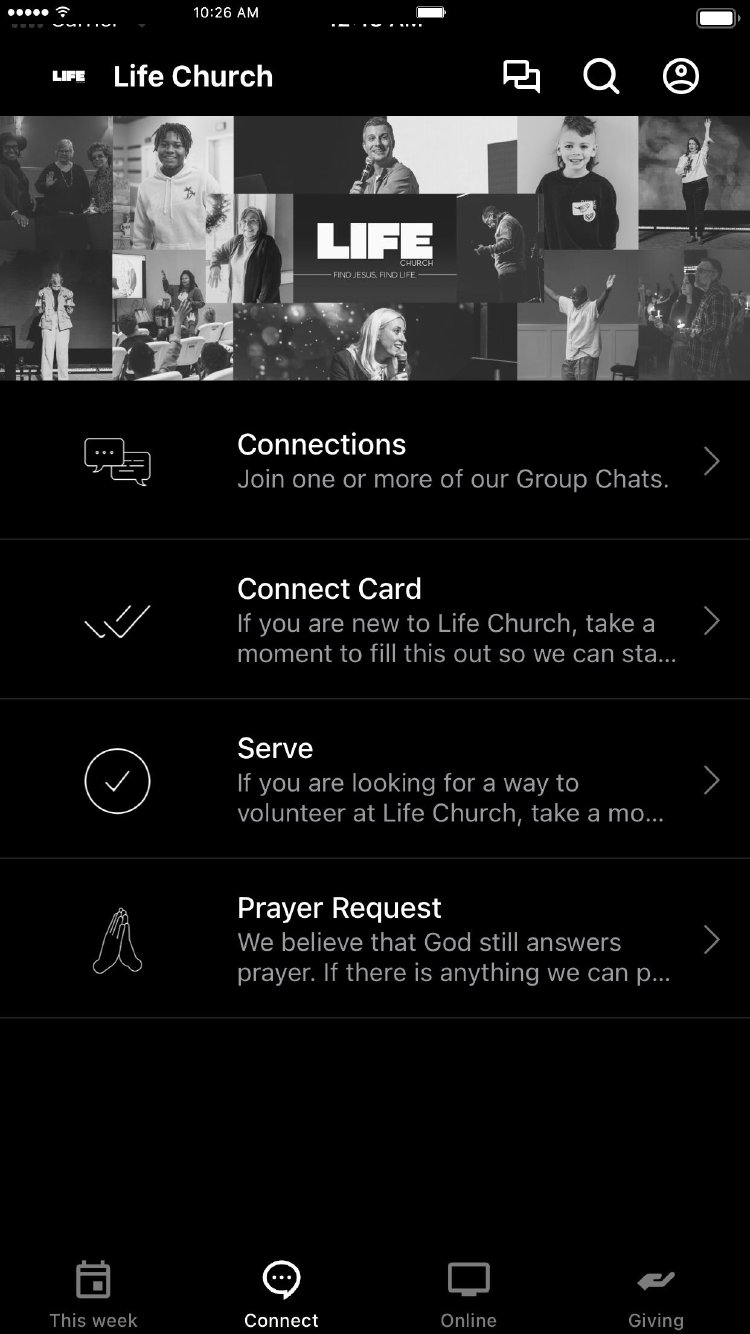Viewport: 750px width, 1334px height.
Task: Open the Connect Card row
Action: click(x=375, y=620)
